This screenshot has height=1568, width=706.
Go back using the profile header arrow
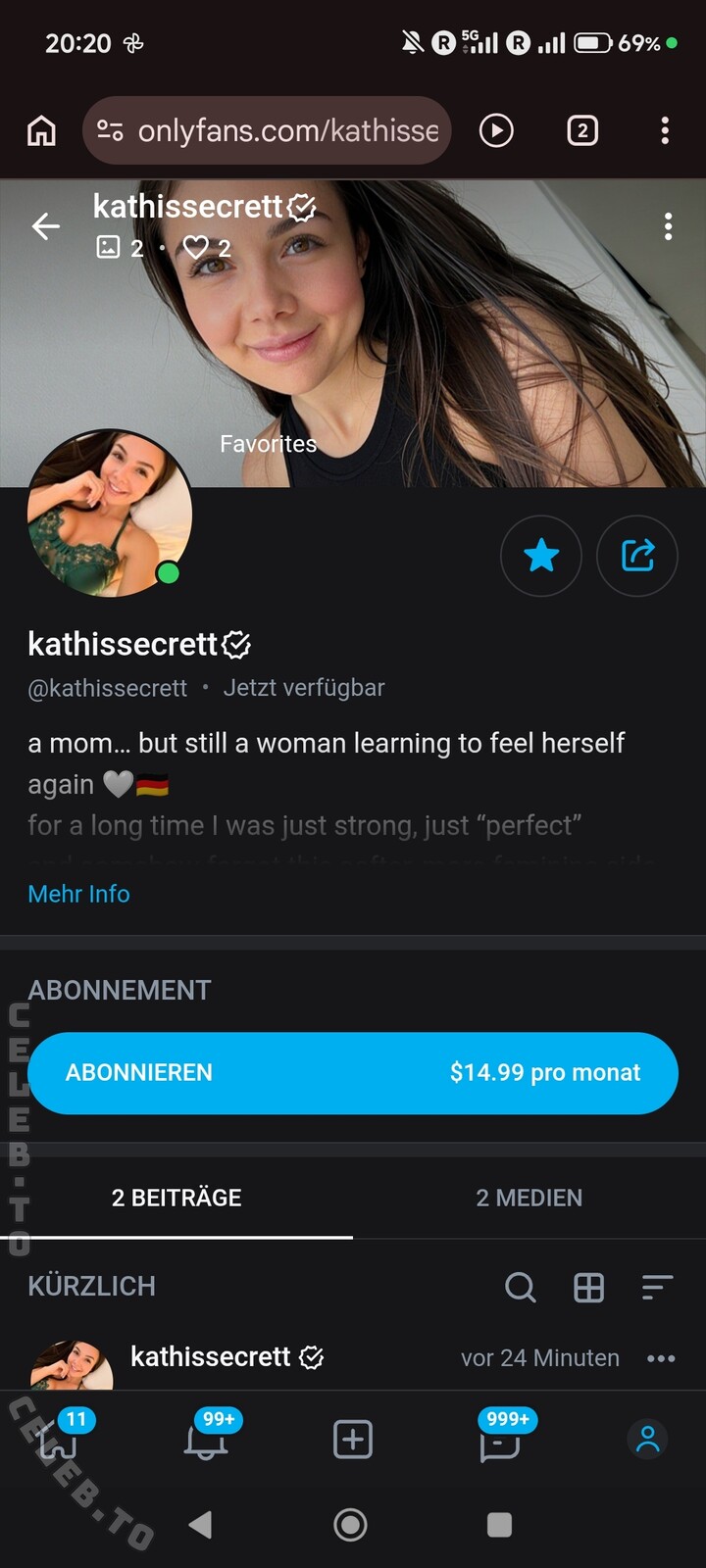point(46,226)
